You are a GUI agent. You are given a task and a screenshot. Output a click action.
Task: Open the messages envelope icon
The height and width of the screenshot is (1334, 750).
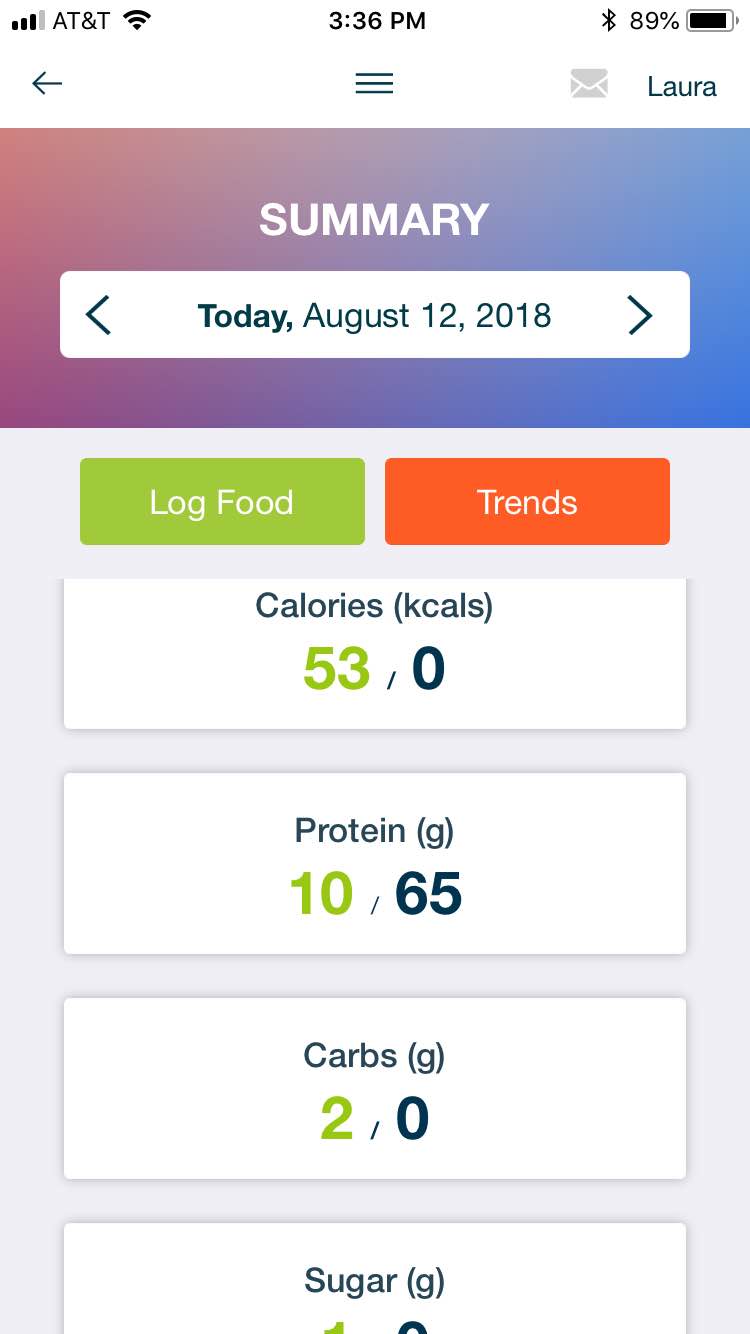click(589, 84)
